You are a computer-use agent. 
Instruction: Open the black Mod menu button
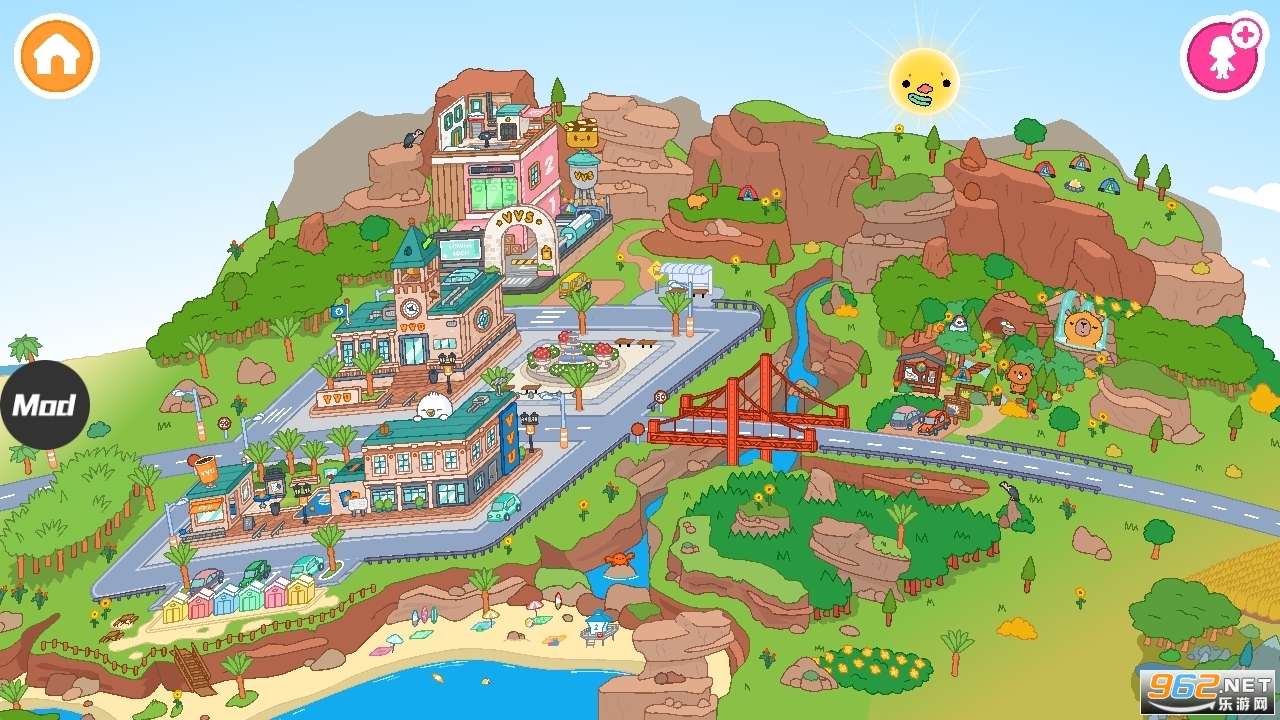point(44,405)
